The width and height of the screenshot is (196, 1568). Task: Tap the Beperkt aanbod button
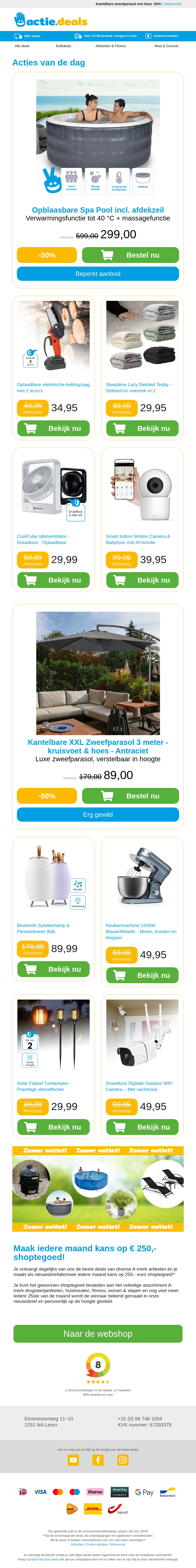click(98, 274)
